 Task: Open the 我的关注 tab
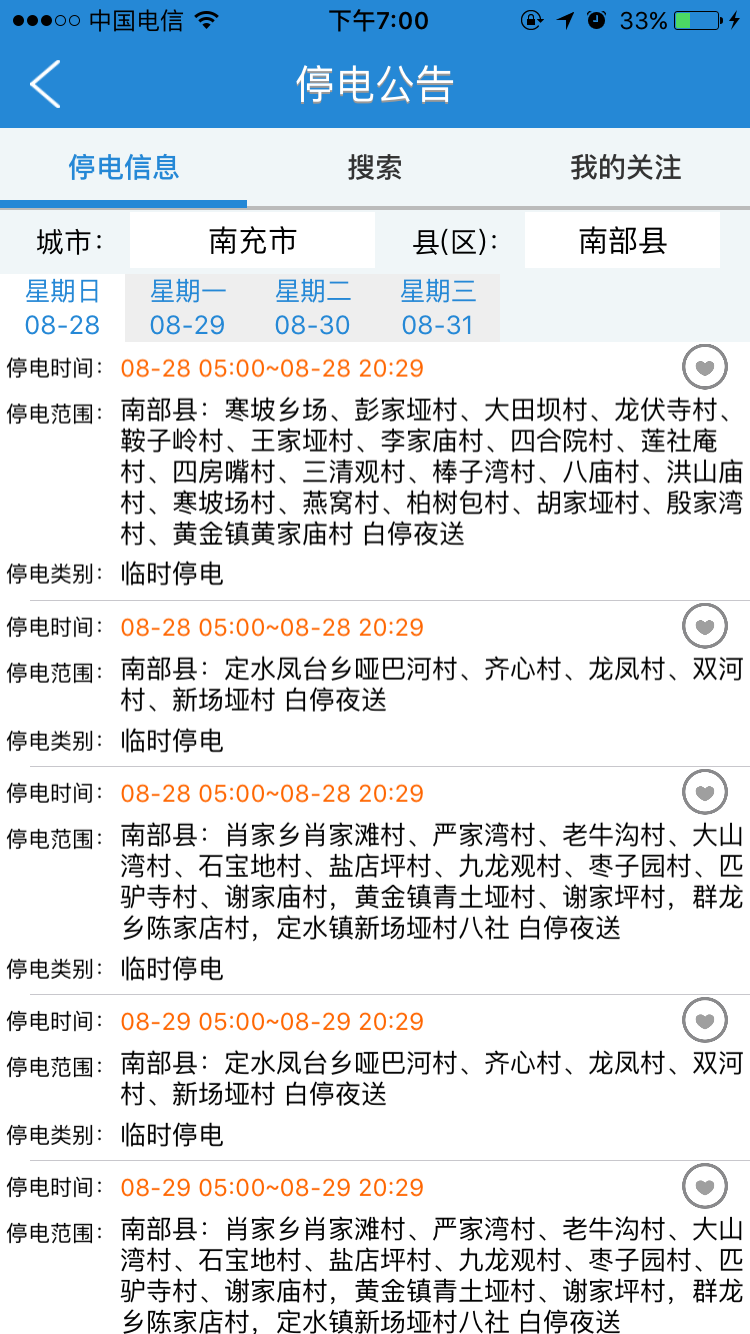pos(626,167)
